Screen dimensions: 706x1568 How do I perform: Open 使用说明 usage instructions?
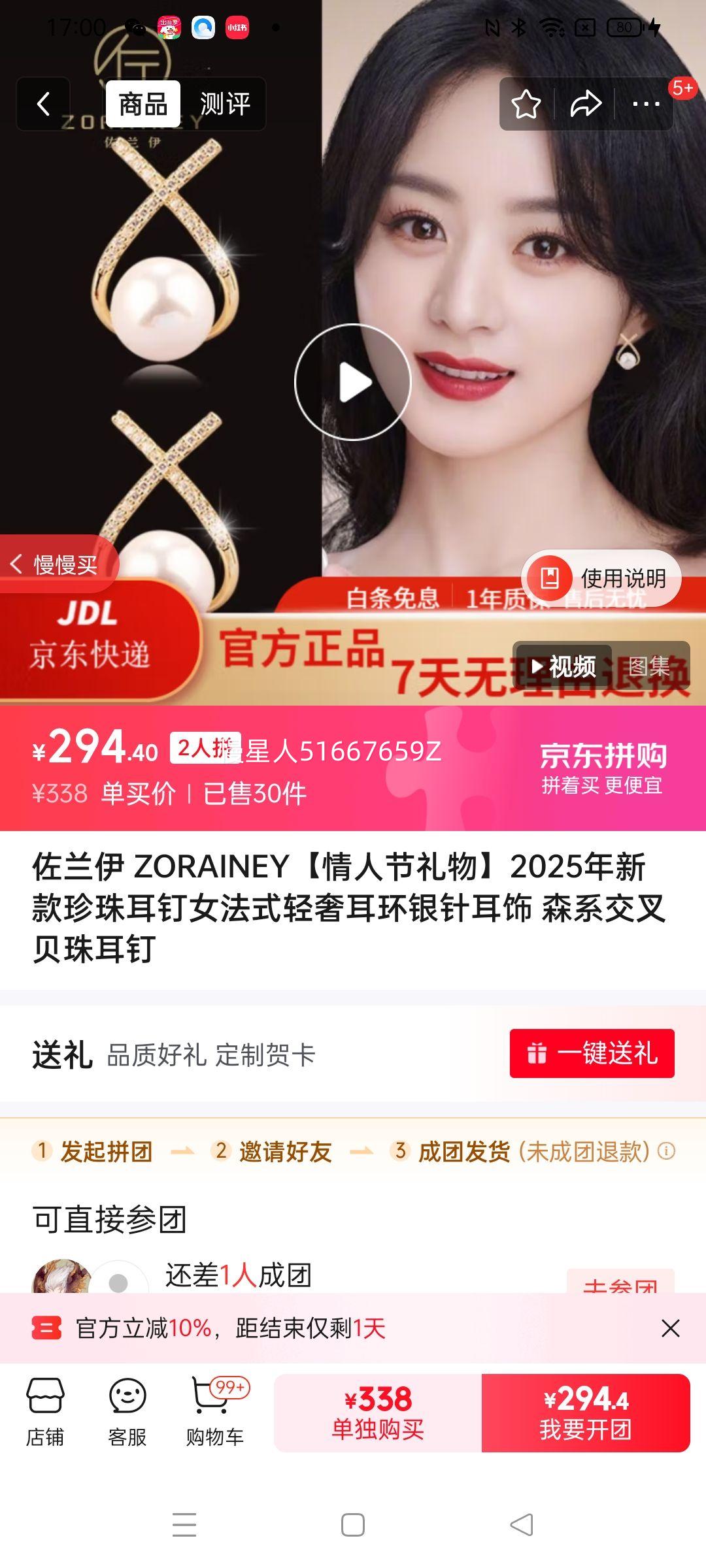pos(601,577)
